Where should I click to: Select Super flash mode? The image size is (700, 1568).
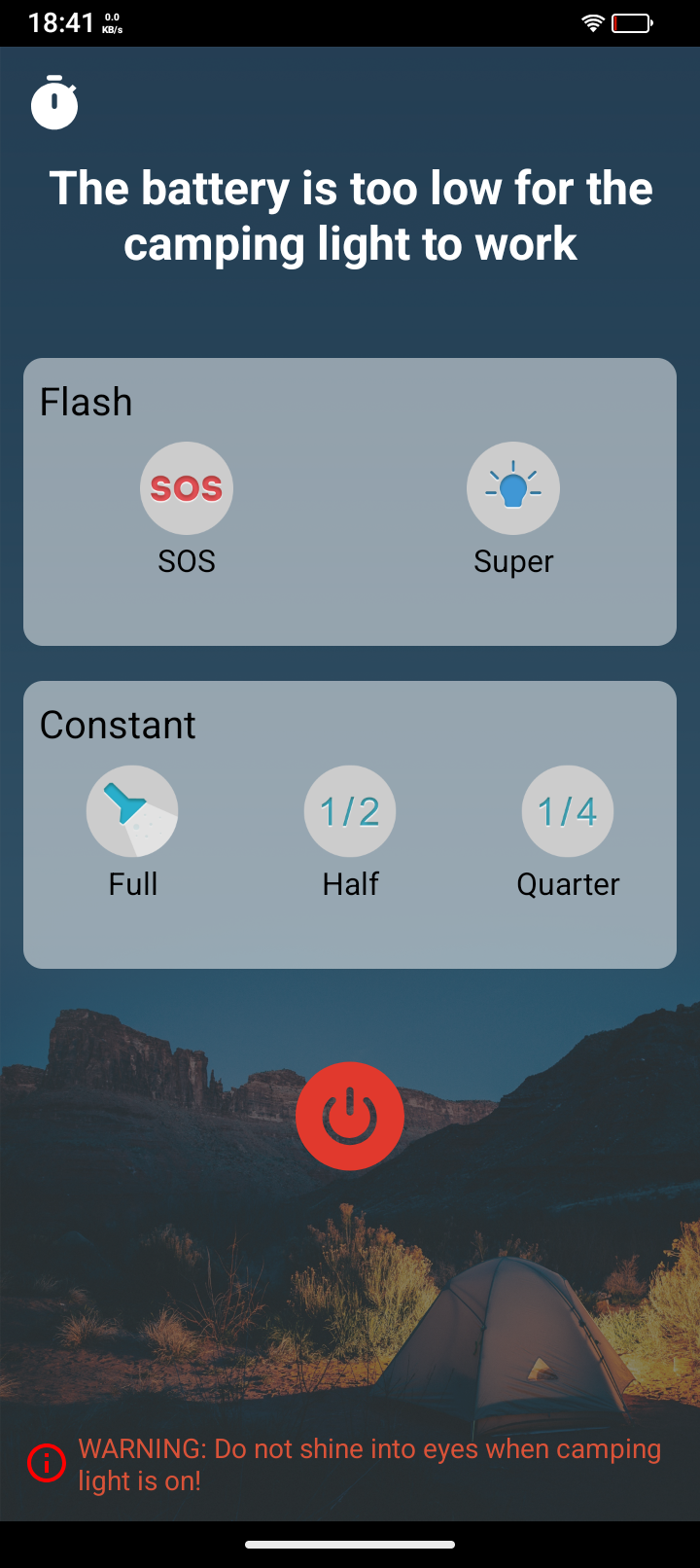tap(513, 488)
